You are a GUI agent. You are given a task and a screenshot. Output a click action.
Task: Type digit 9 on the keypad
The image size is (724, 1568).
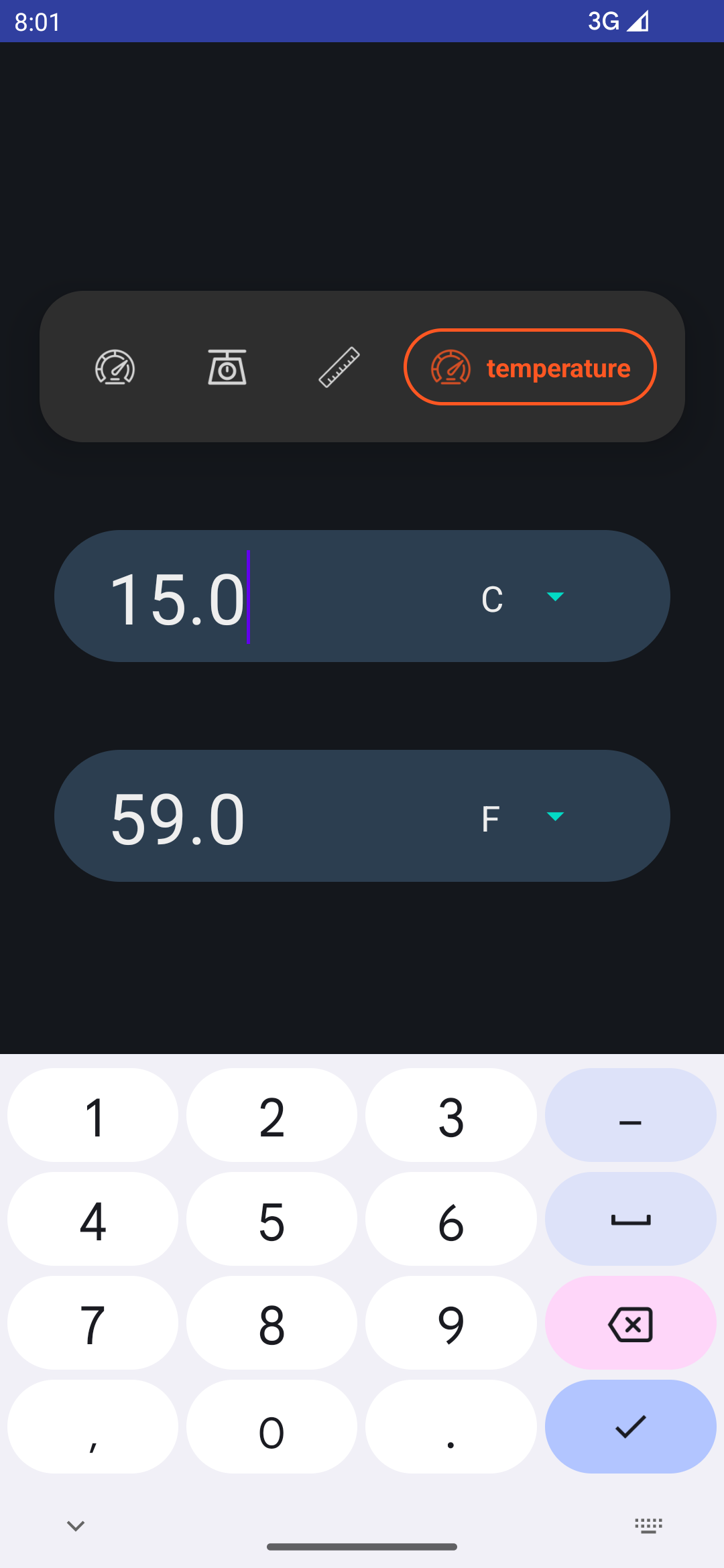[x=451, y=1323]
